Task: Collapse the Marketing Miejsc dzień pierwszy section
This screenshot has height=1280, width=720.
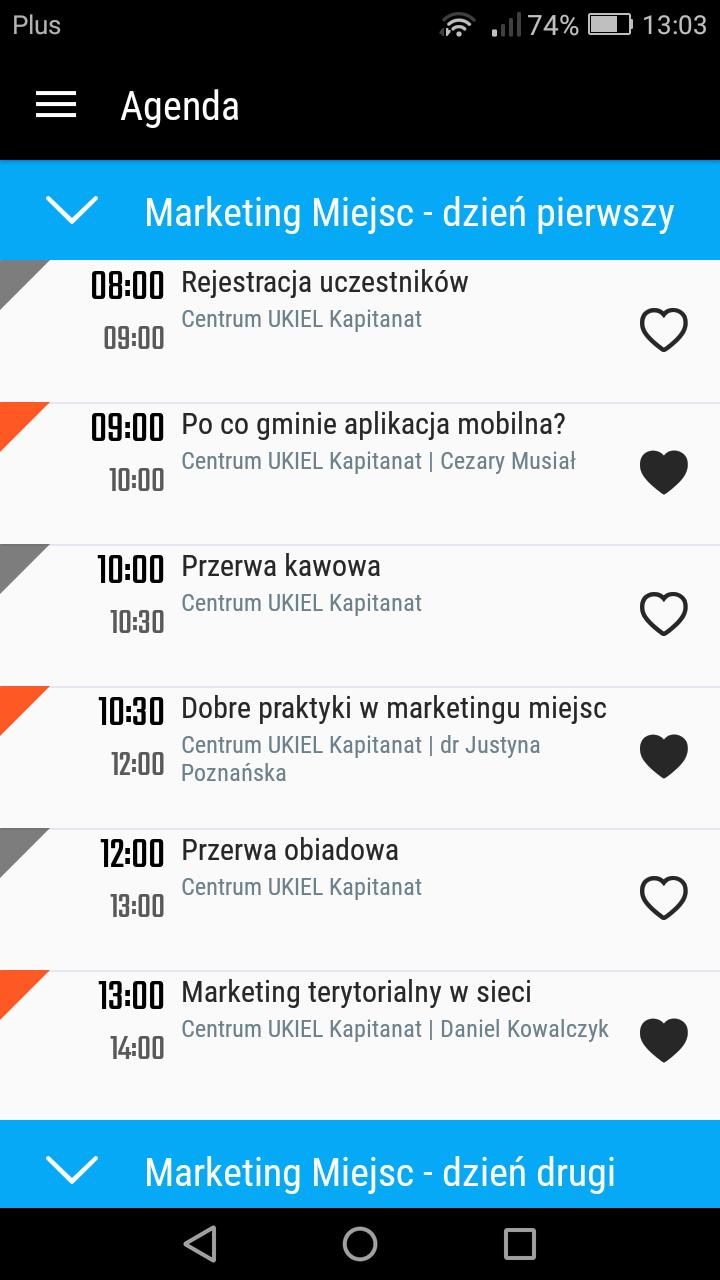Action: [70, 211]
